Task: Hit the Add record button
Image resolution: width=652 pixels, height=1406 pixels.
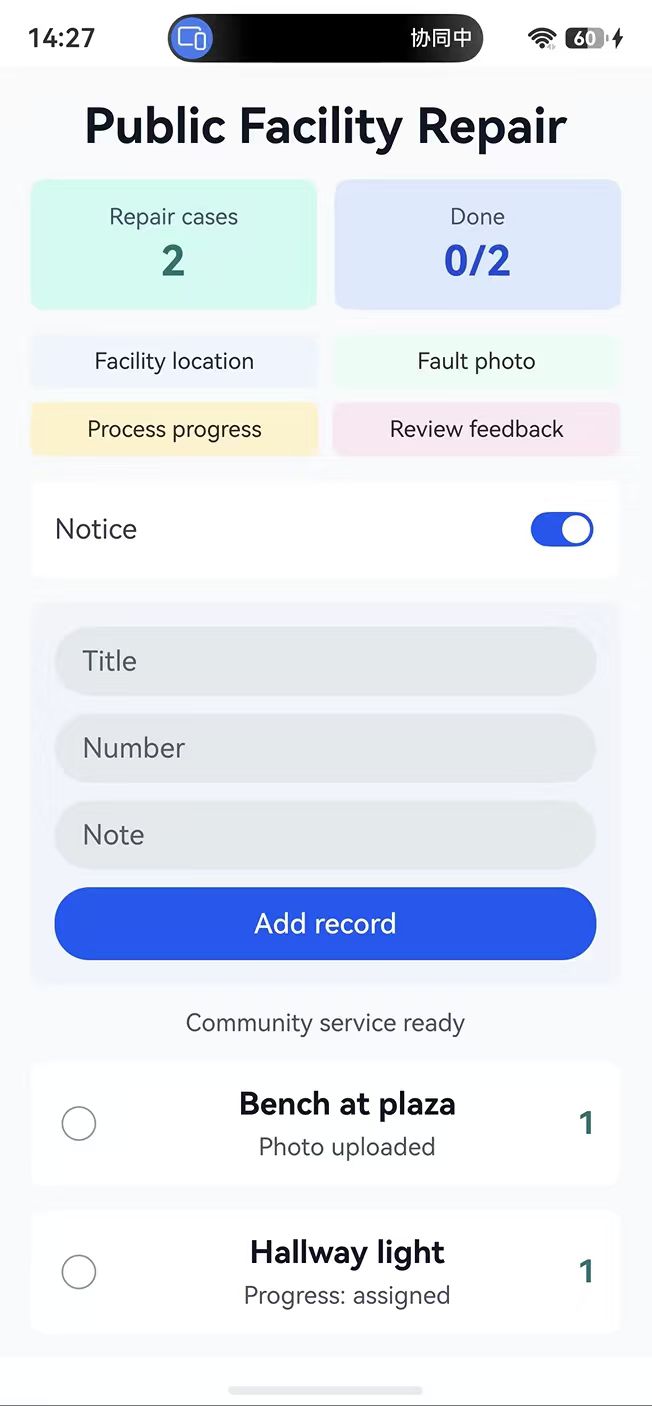Action: pos(325,923)
